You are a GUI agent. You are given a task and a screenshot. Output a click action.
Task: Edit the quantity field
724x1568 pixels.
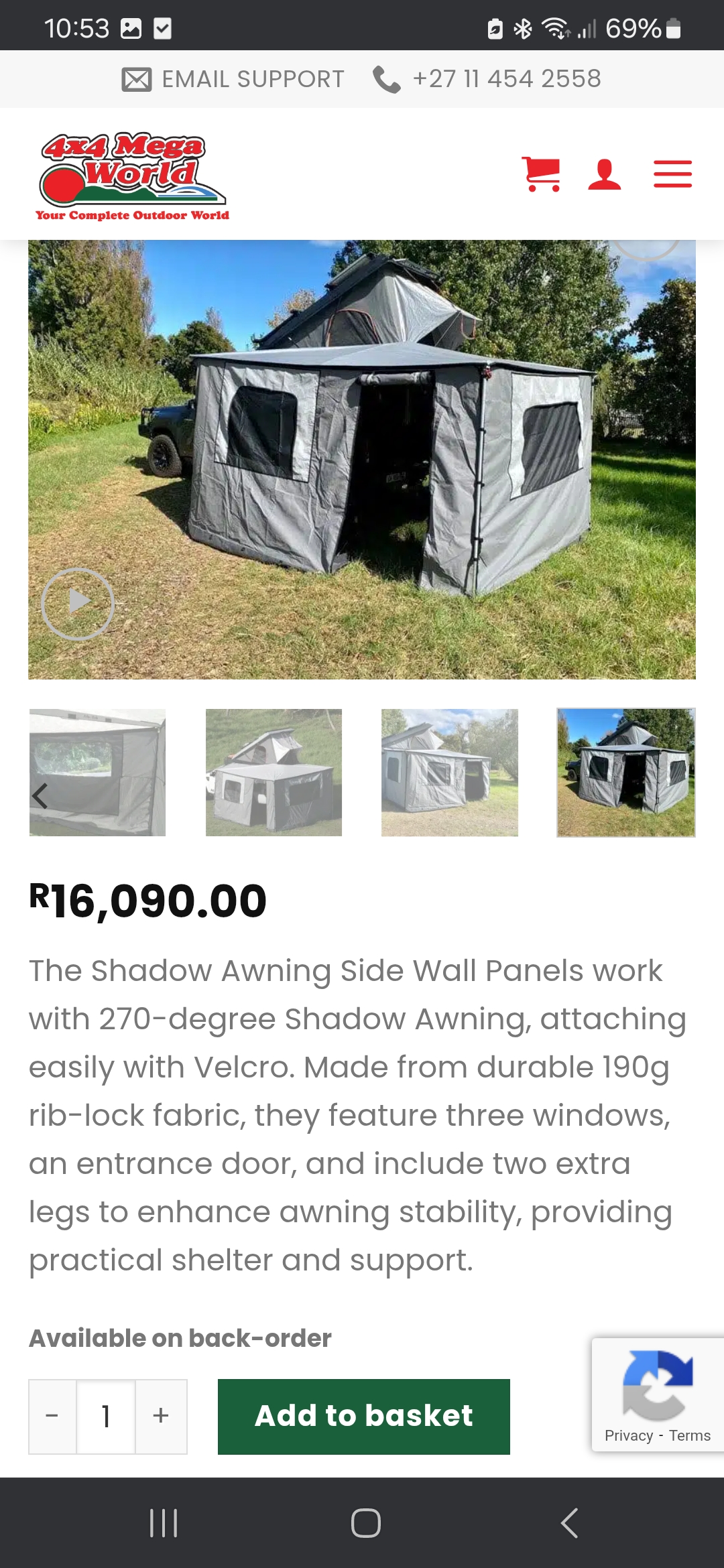click(x=106, y=1416)
